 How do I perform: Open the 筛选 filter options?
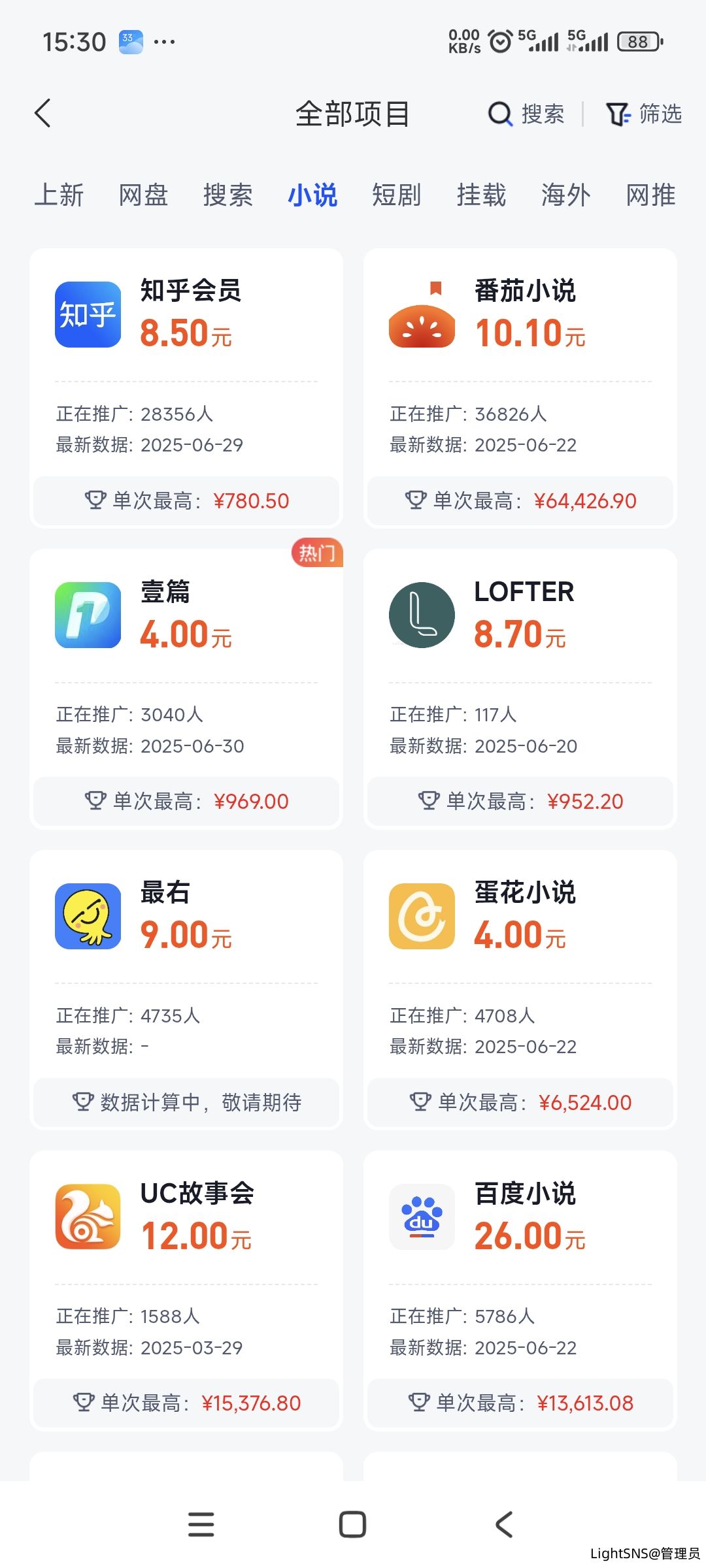[x=644, y=114]
